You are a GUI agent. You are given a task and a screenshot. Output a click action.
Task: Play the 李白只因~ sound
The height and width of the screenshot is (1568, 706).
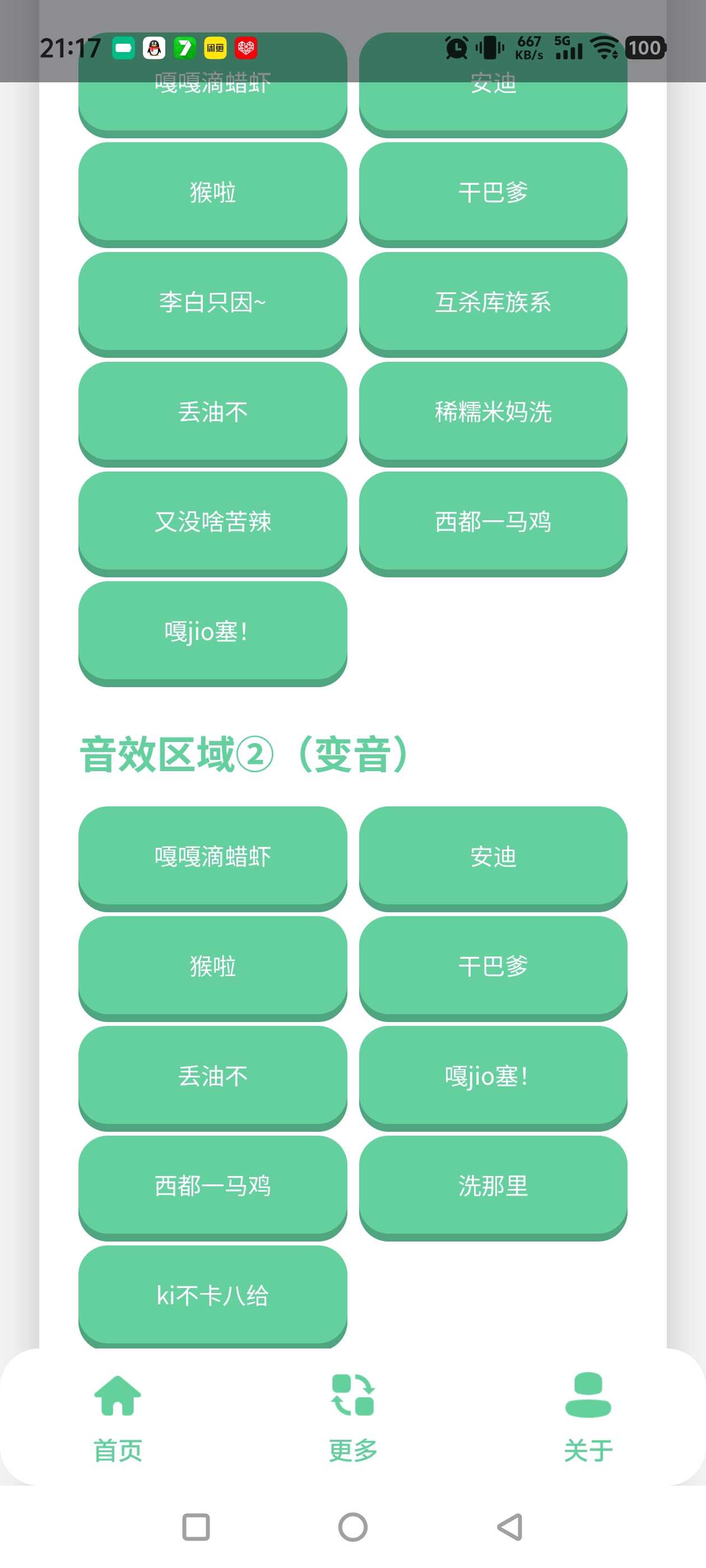[212, 302]
